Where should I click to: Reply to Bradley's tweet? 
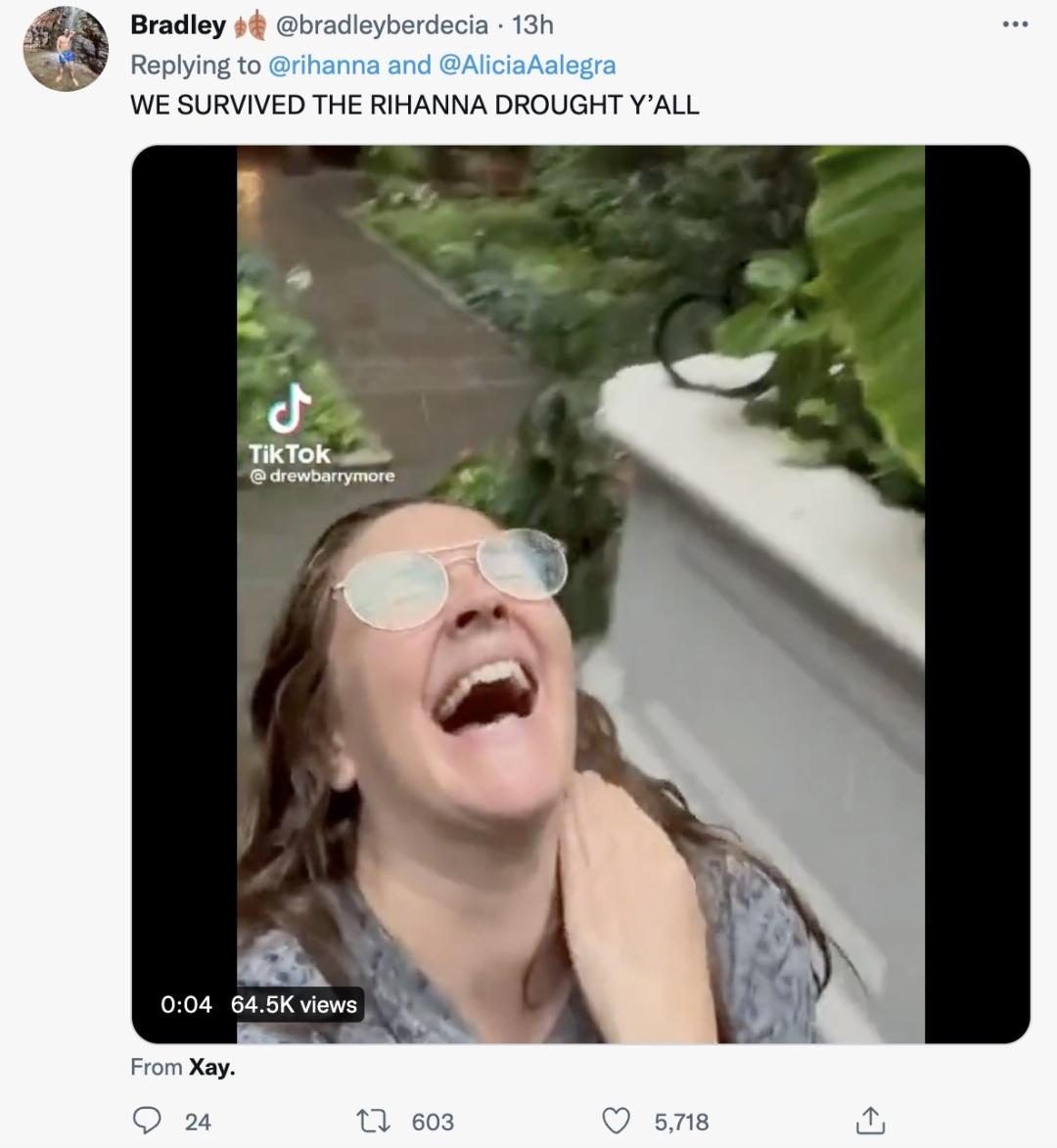click(x=148, y=1121)
